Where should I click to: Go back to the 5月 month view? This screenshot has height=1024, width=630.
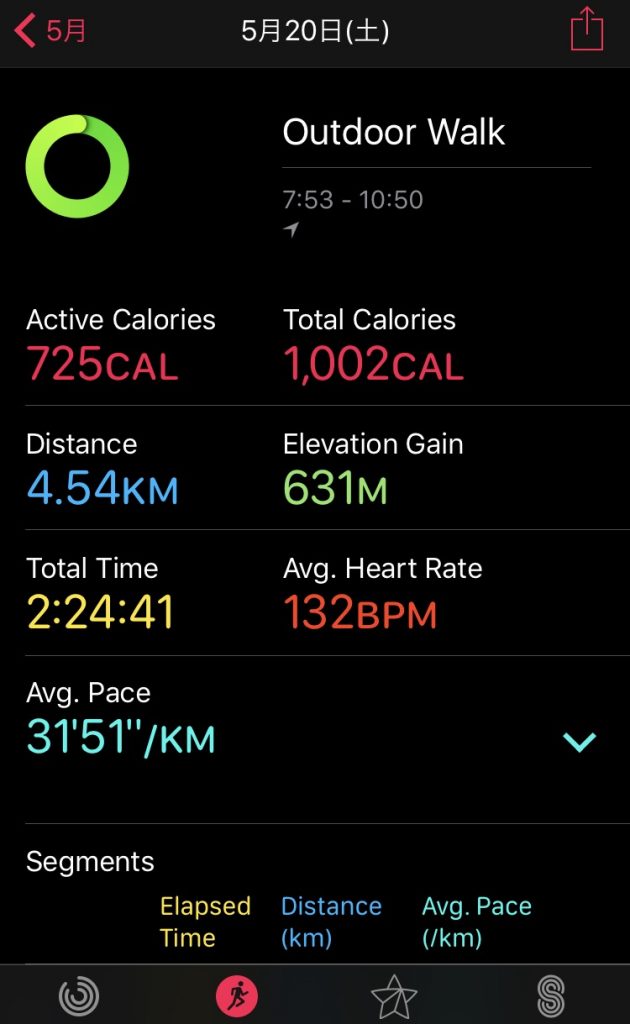[50, 31]
